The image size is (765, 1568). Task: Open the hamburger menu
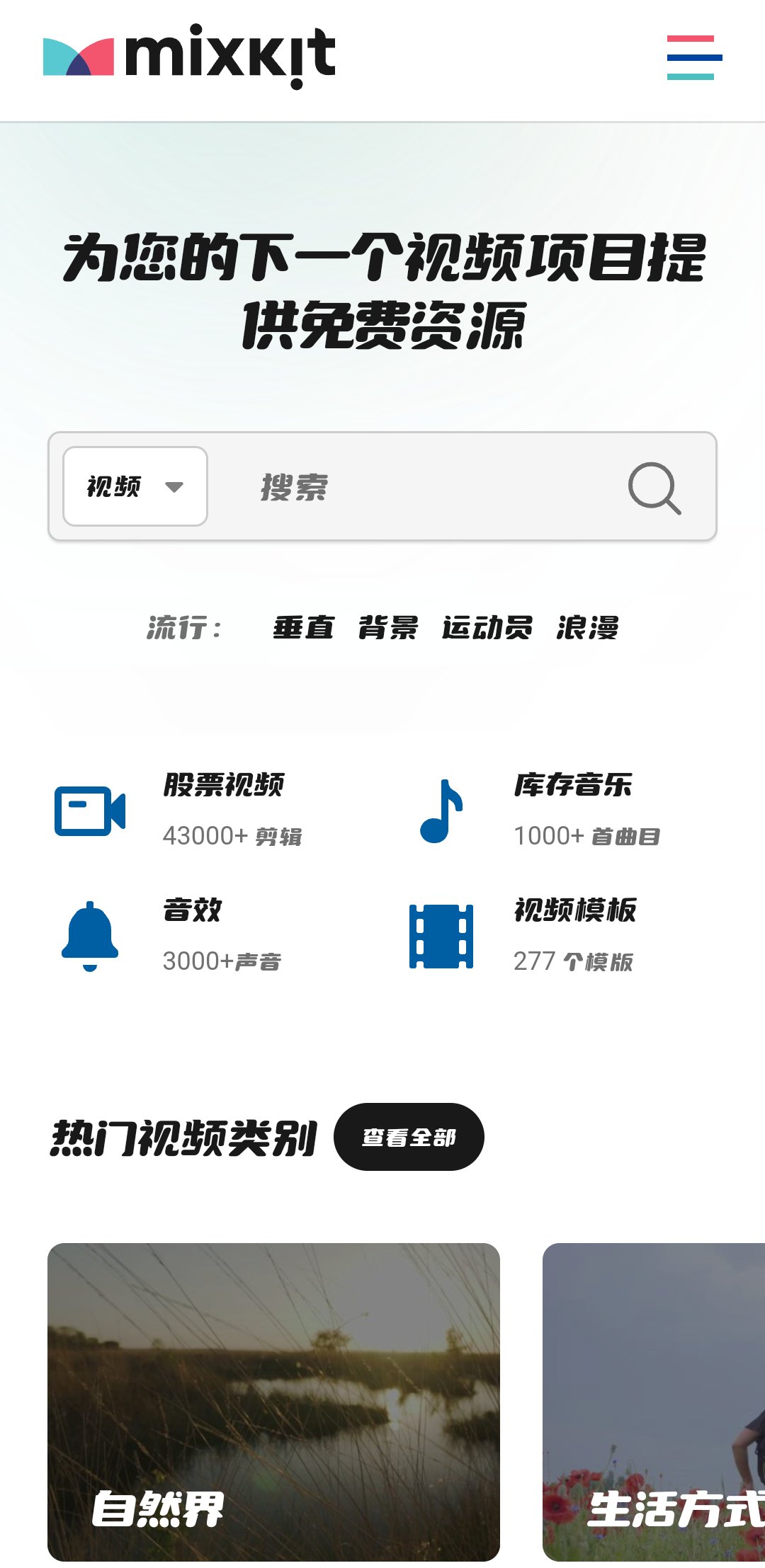pyautogui.click(x=694, y=57)
